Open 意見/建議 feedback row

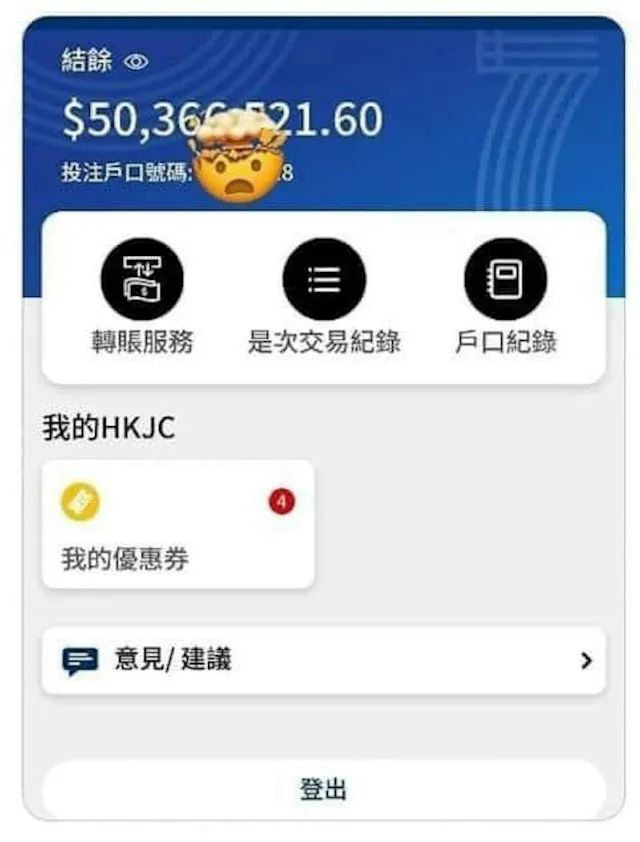coord(323,660)
